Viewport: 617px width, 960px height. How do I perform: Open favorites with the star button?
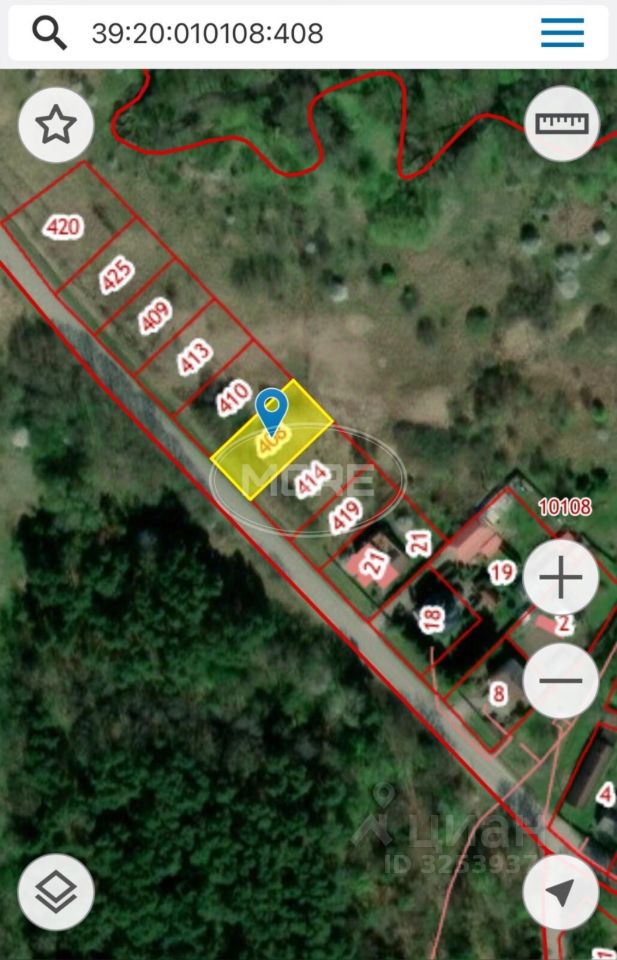56,126
